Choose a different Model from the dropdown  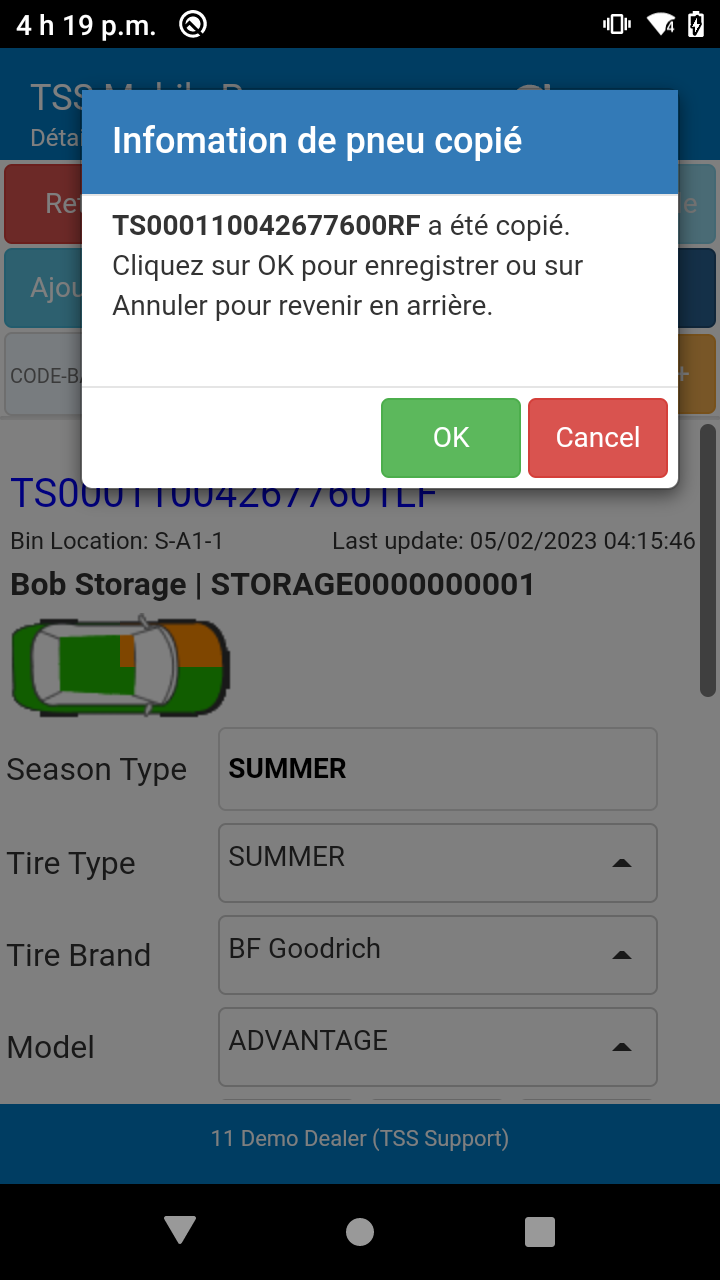[x=437, y=1046]
